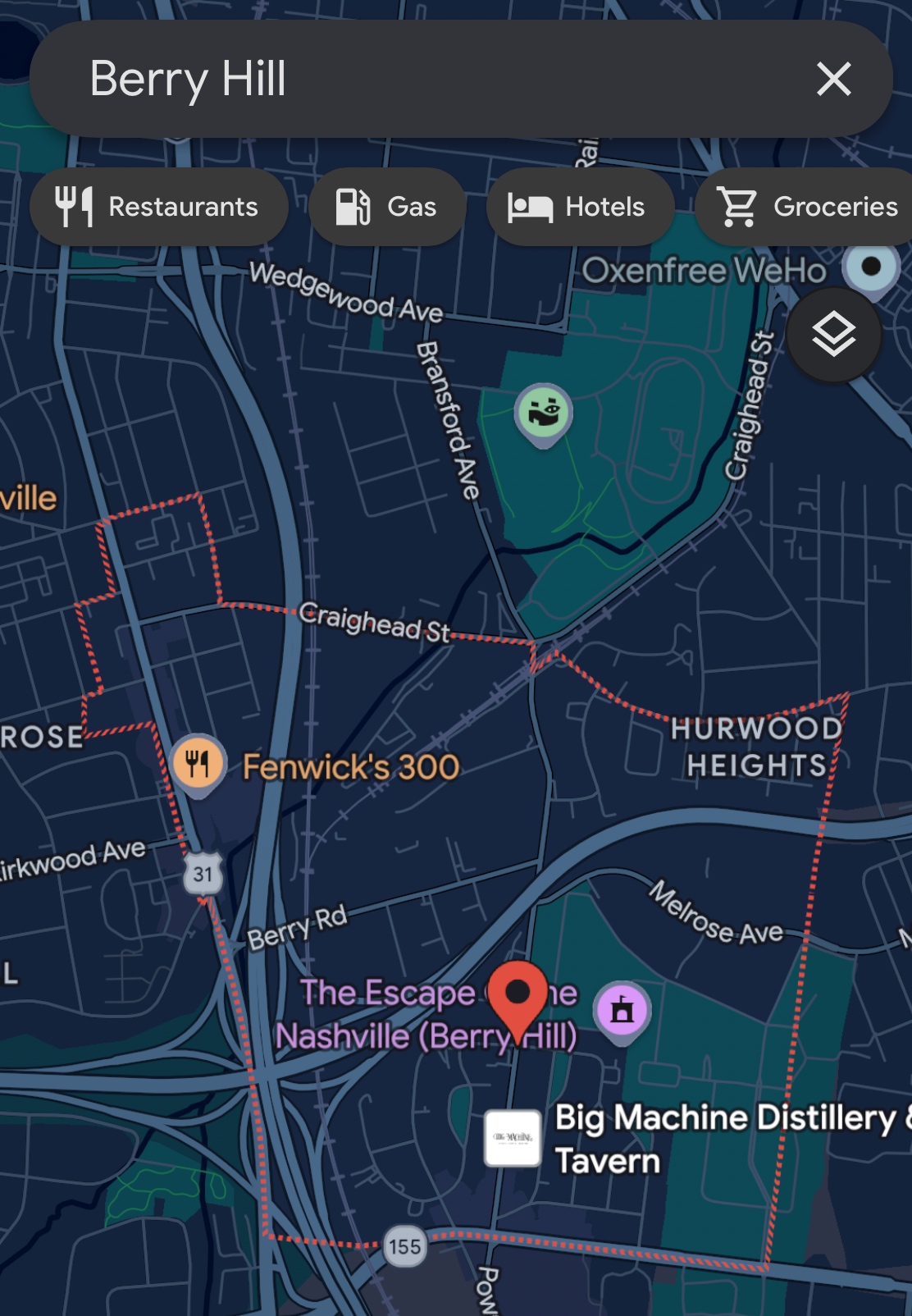The width and height of the screenshot is (912, 1316).
Task: Filter map by Restaurants
Action: coord(158,207)
